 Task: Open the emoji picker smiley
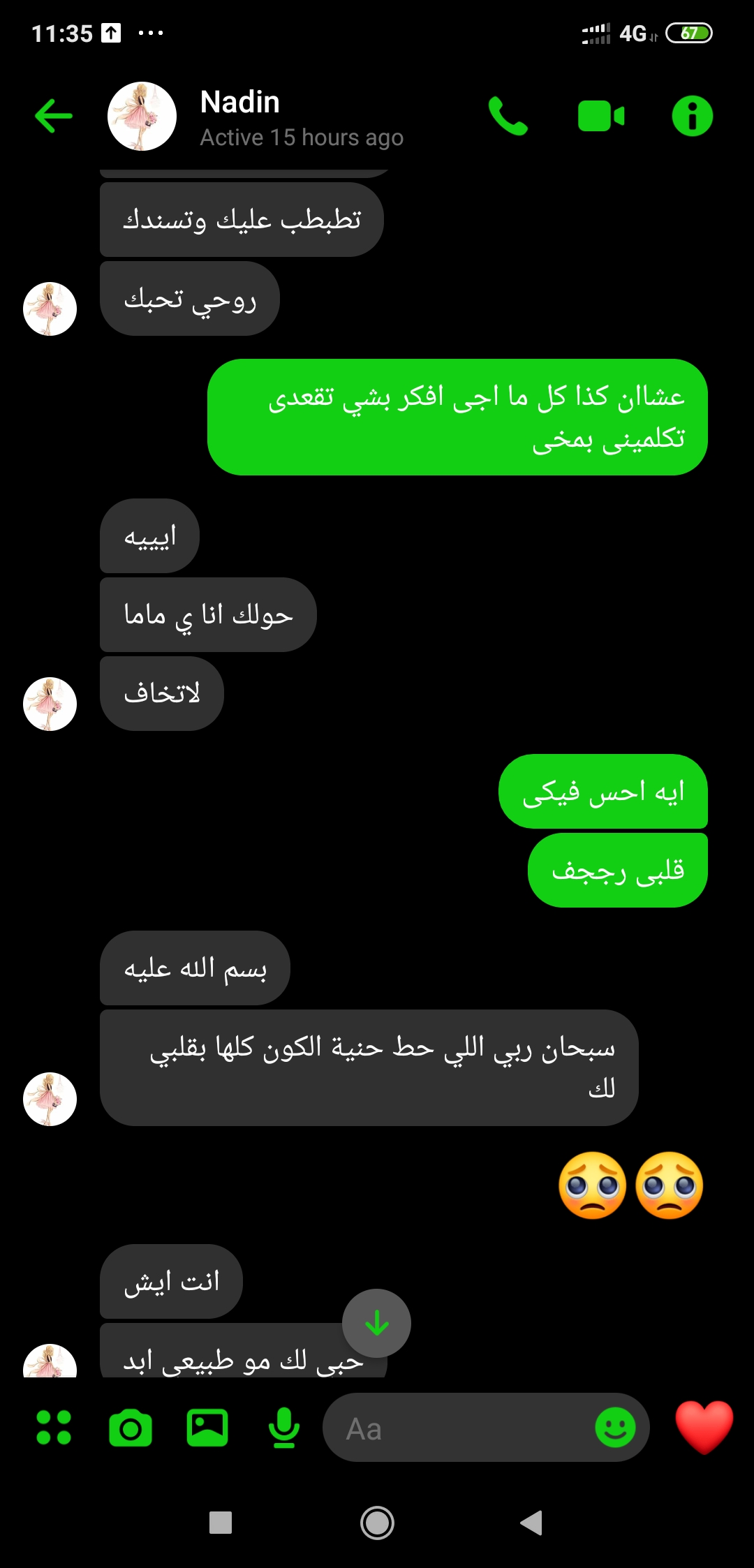[x=615, y=1428]
